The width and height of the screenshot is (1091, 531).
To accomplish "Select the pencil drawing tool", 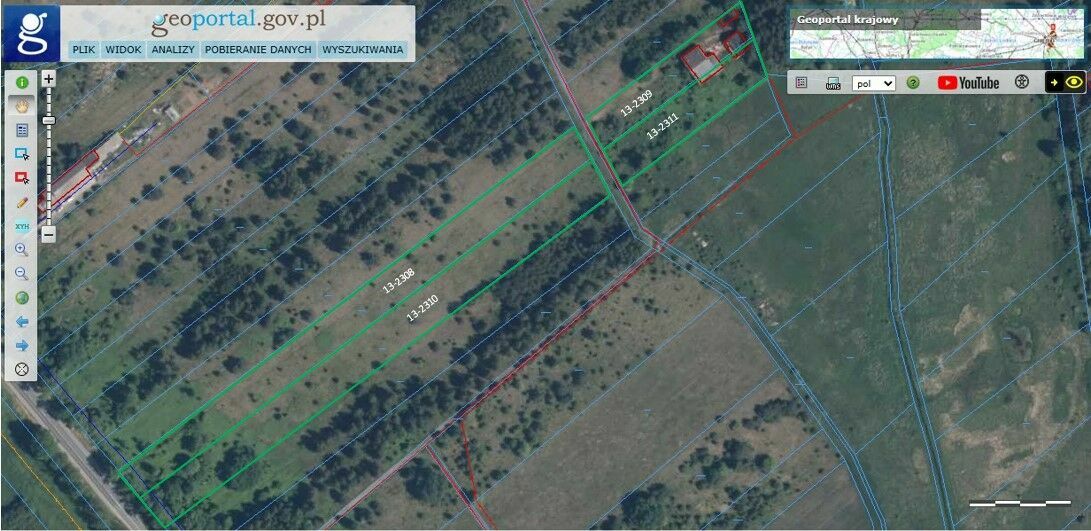I will click(x=21, y=201).
